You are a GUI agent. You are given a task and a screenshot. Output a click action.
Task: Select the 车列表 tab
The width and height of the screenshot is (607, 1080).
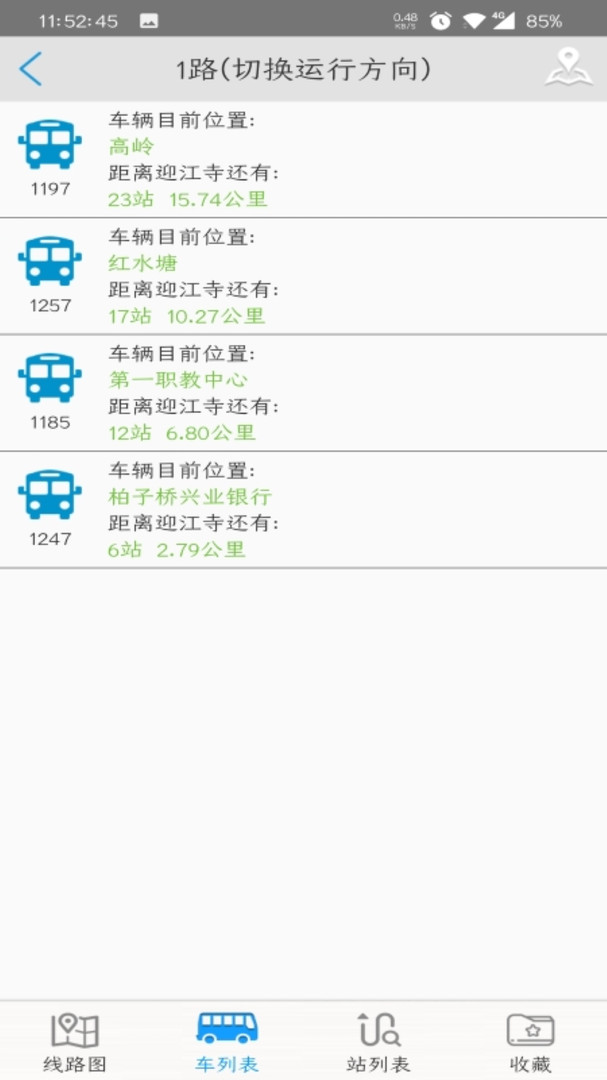227,1041
